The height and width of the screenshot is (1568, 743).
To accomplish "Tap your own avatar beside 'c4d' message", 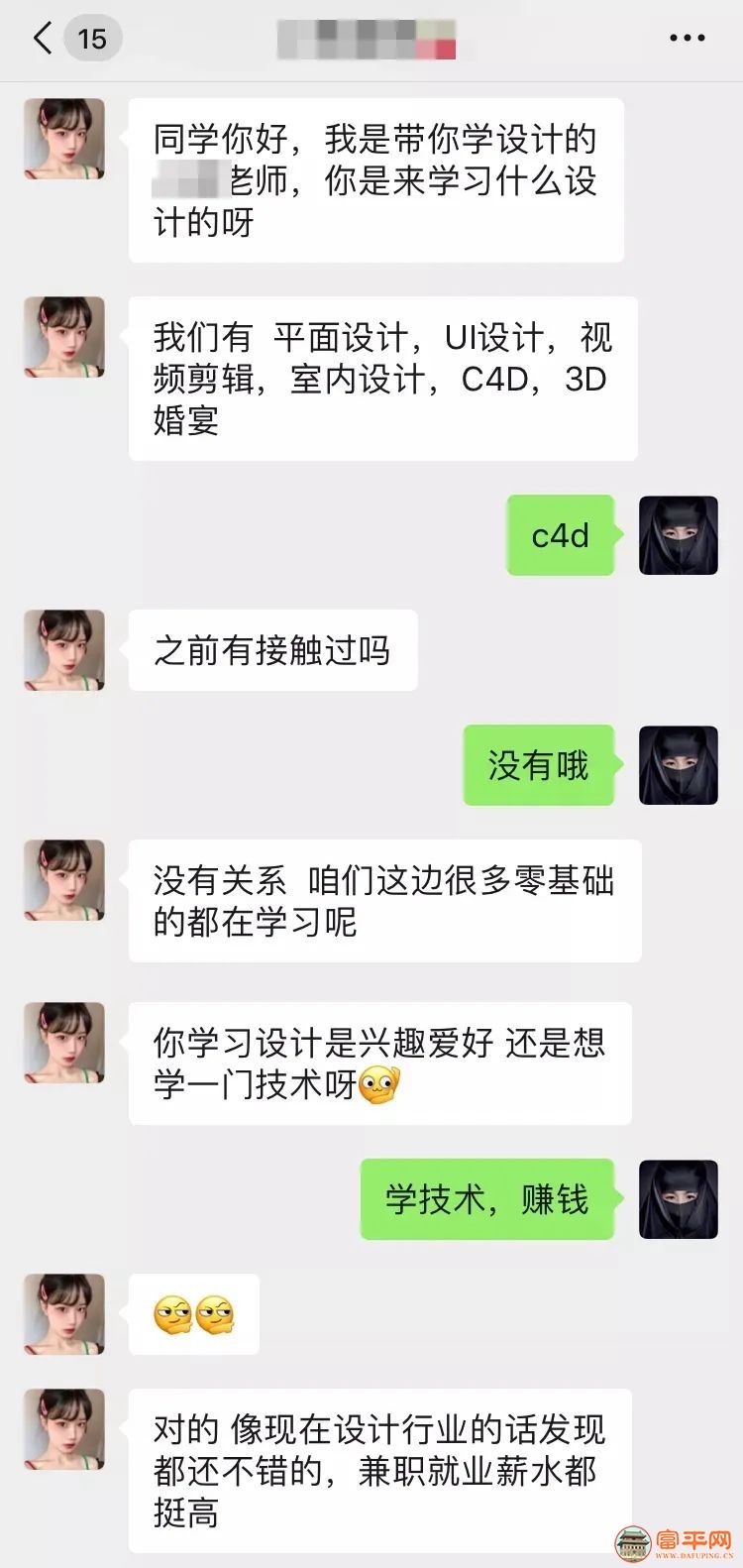I will click(x=678, y=535).
